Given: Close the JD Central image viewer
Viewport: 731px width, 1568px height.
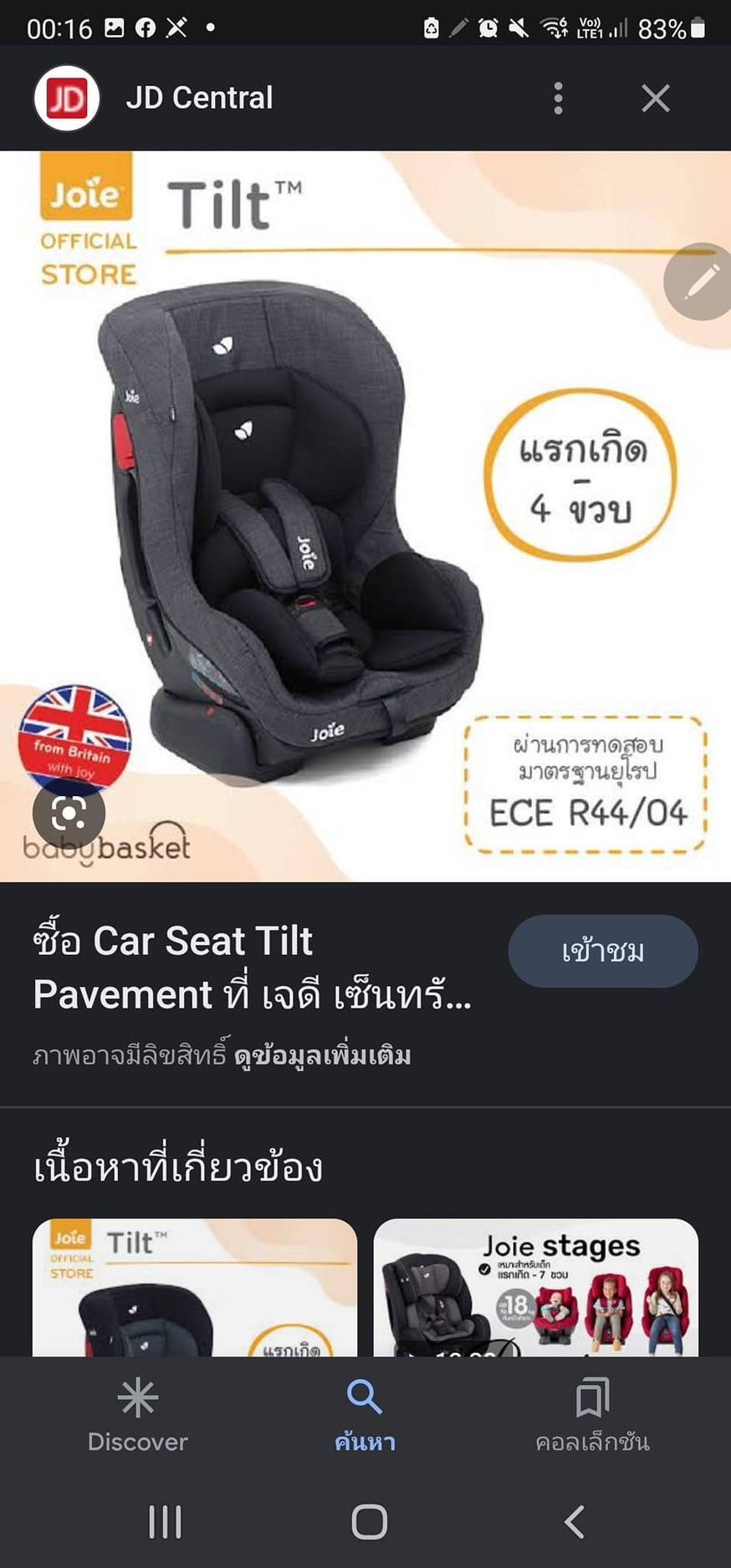Looking at the screenshot, I should coord(655,98).
